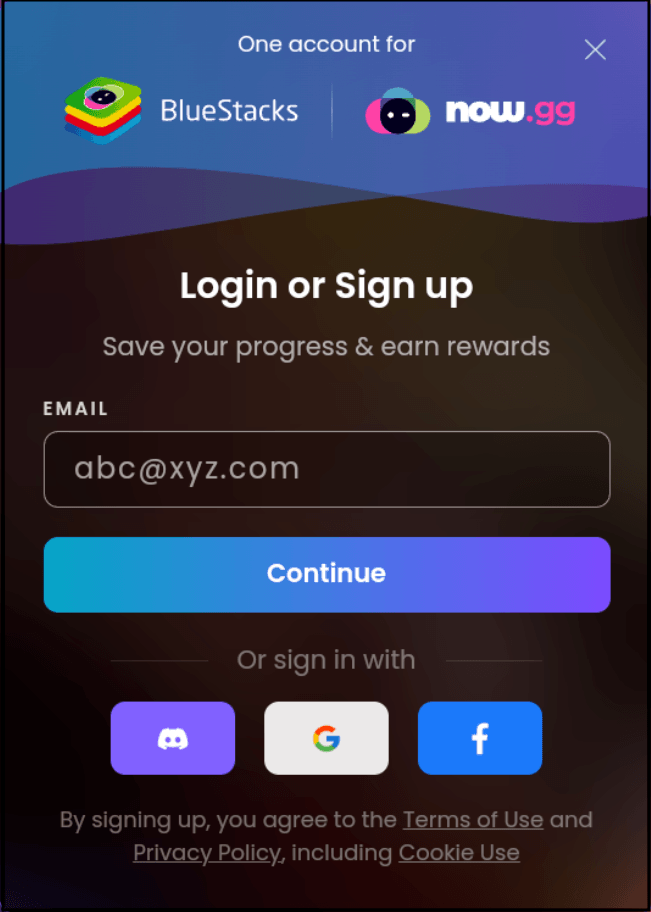Sign in with Discord

[173, 738]
